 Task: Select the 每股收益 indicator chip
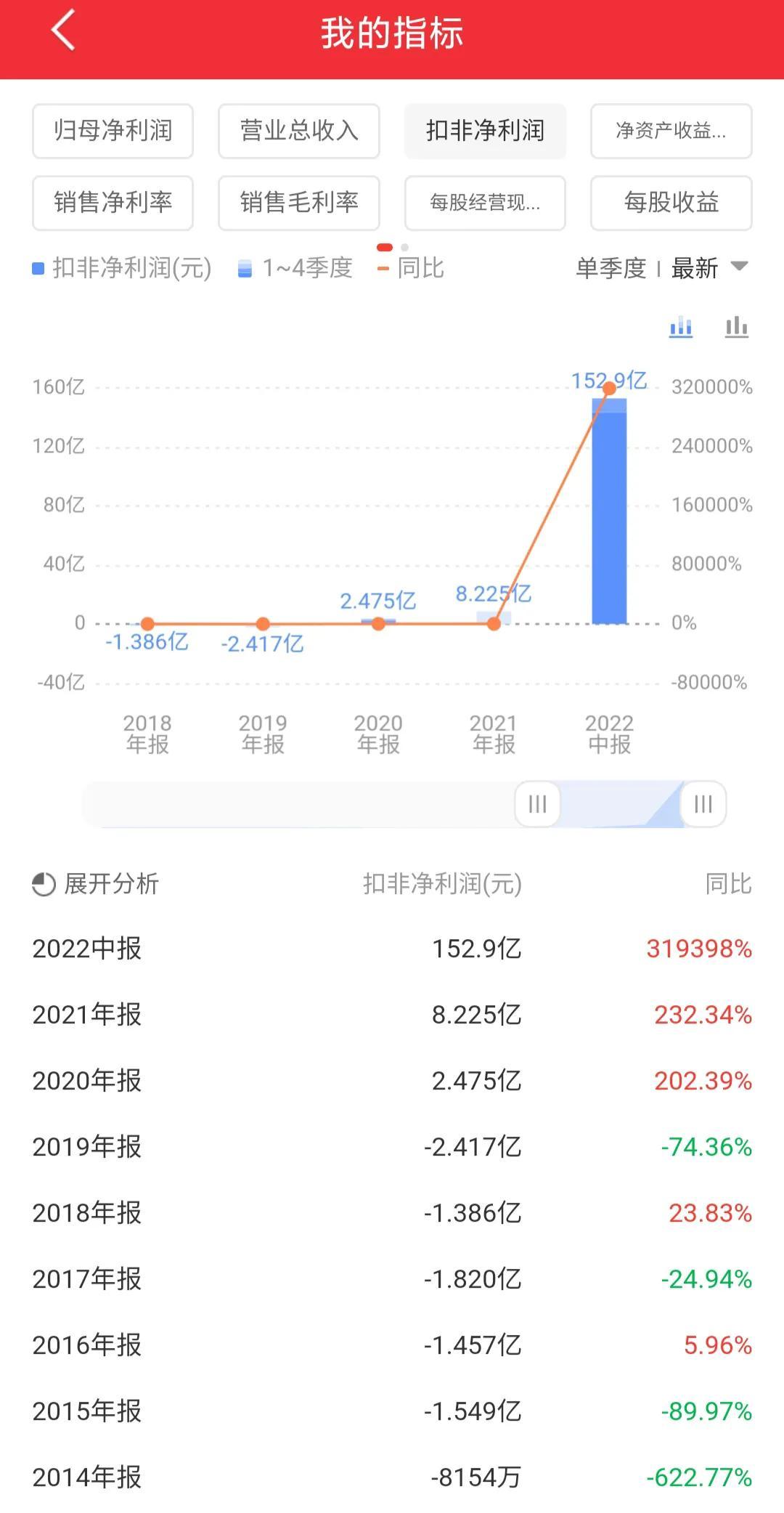coord(671,203)
